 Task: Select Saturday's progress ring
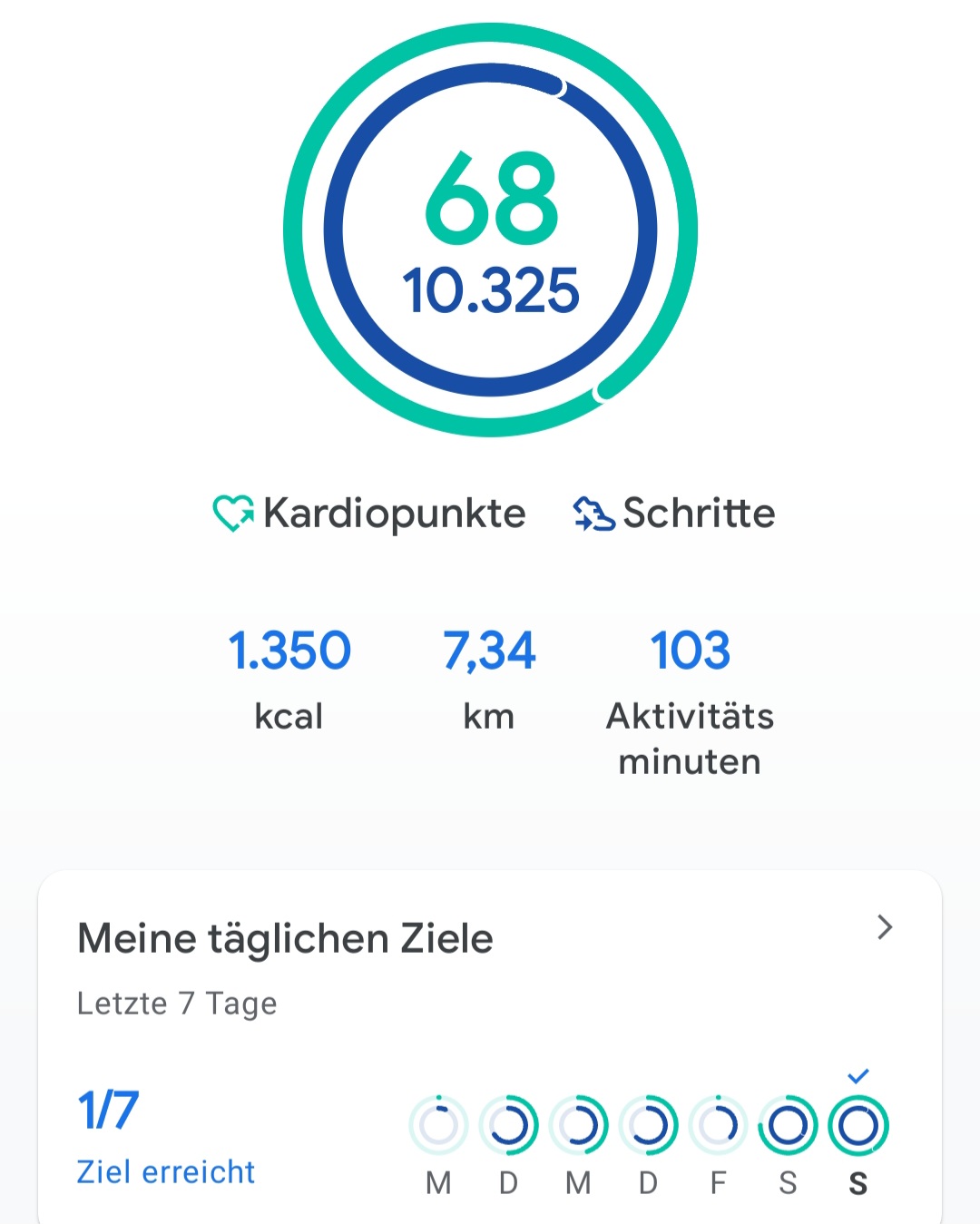tap(788, 1124)
